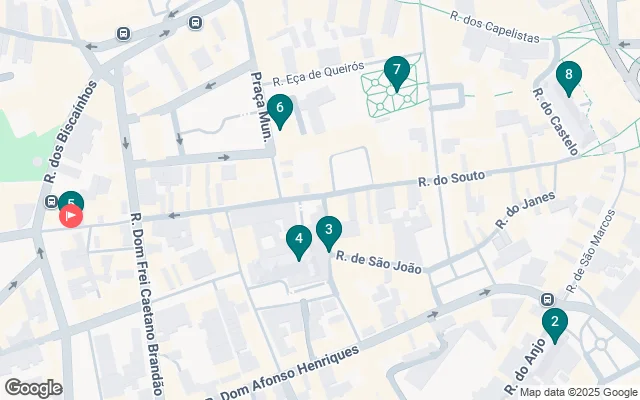Tap map pin number 7
Screen dimensions: 640x400
point(396,71)
